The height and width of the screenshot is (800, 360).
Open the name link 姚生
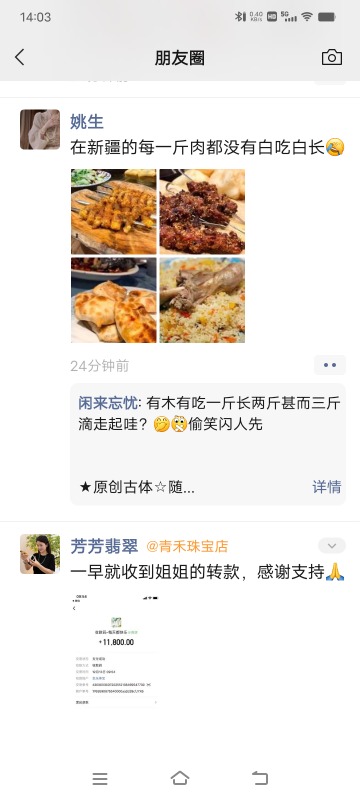[x=87, y=121]
